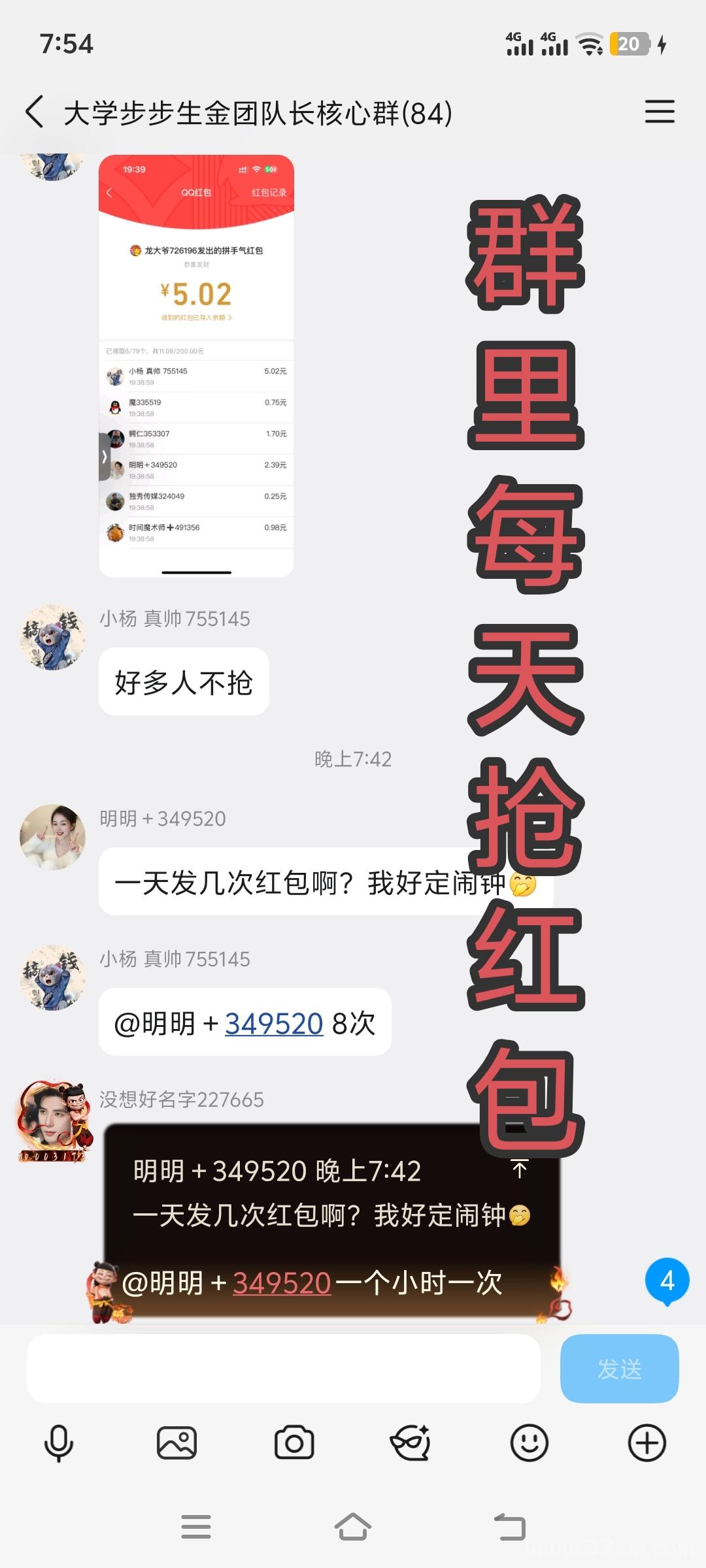This screenshot has height=1568, width=706.
Task: Tap the blue unread badge showing 4
Action: click(x=667, y=1279)
